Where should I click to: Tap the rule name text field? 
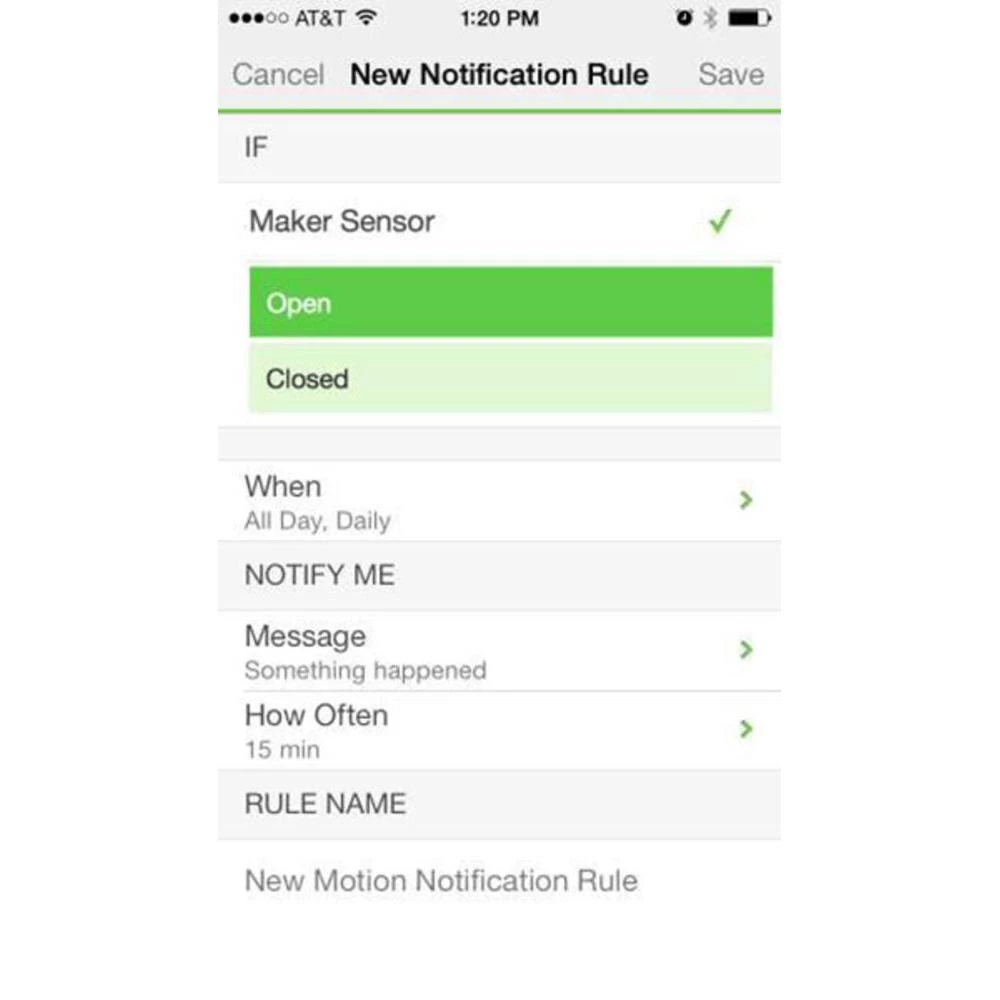point(498,881)
